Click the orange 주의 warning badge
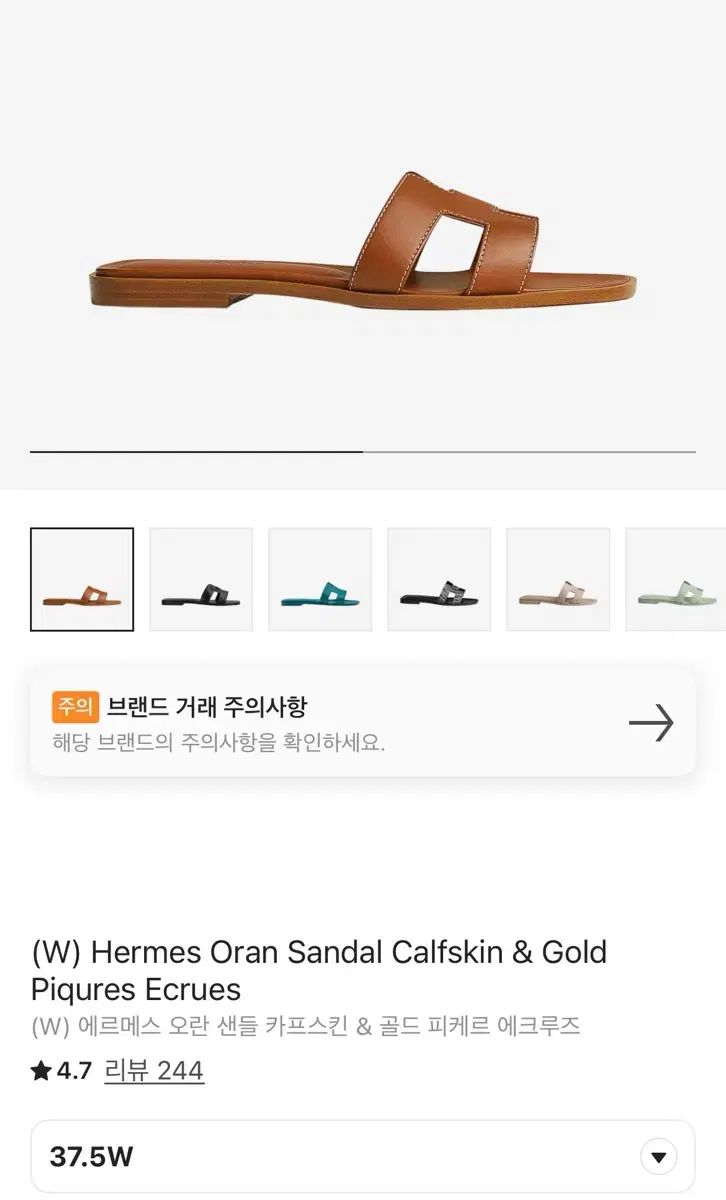The width and height of the screenshot is (726, 1200). (x=74, y=707)
